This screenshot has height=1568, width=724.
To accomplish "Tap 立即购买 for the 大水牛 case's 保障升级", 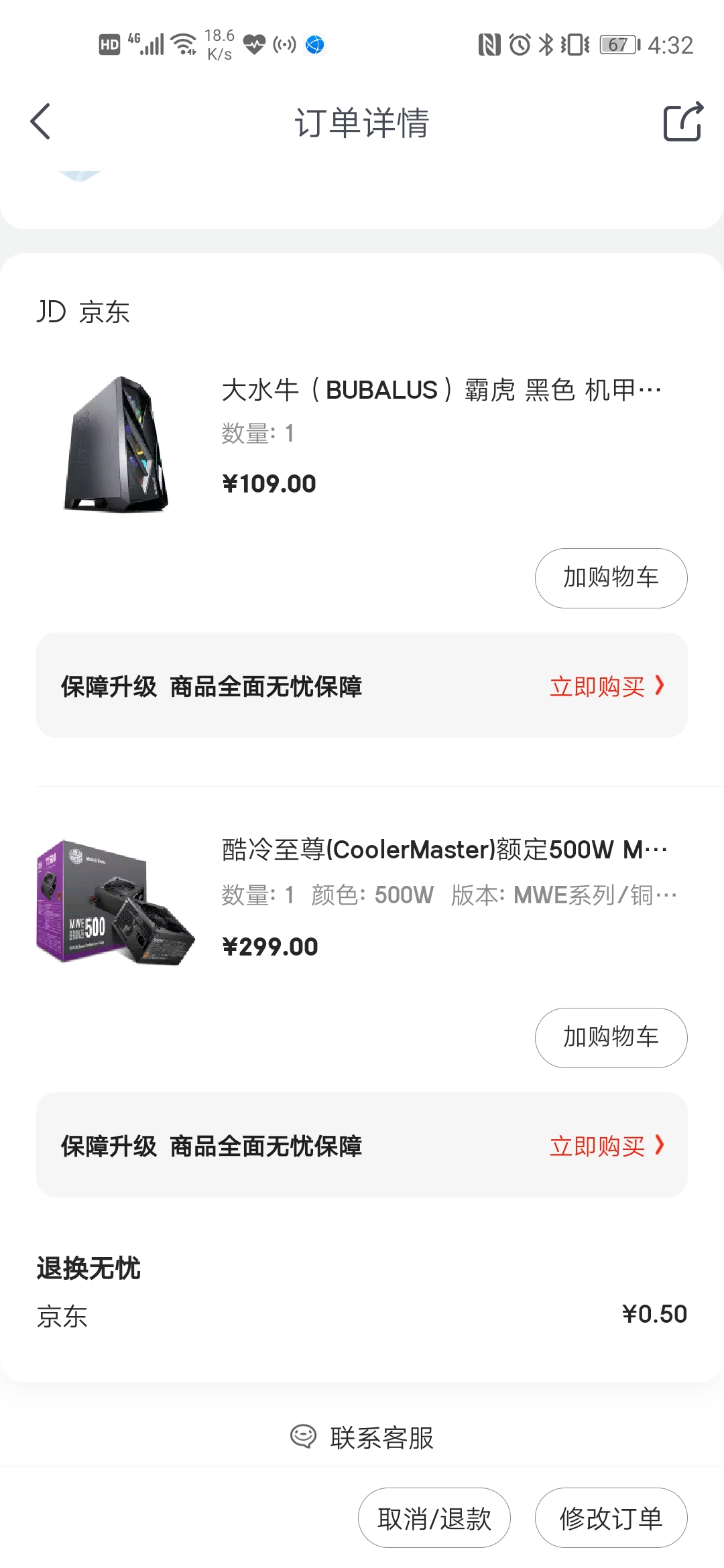I will point(607,686).
